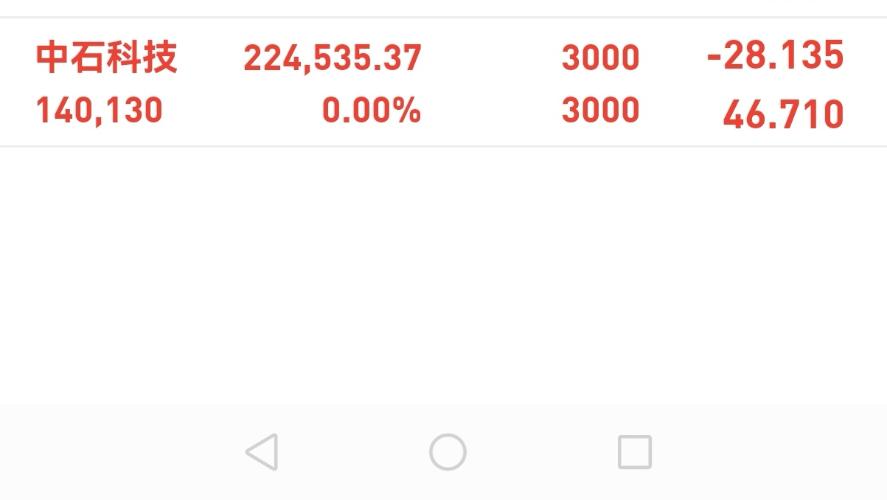Image resolution: width=887 pixels, height=500 pixels.
Task: Open the 中石科技 stock holding row
Action: [x=444, y=82]
